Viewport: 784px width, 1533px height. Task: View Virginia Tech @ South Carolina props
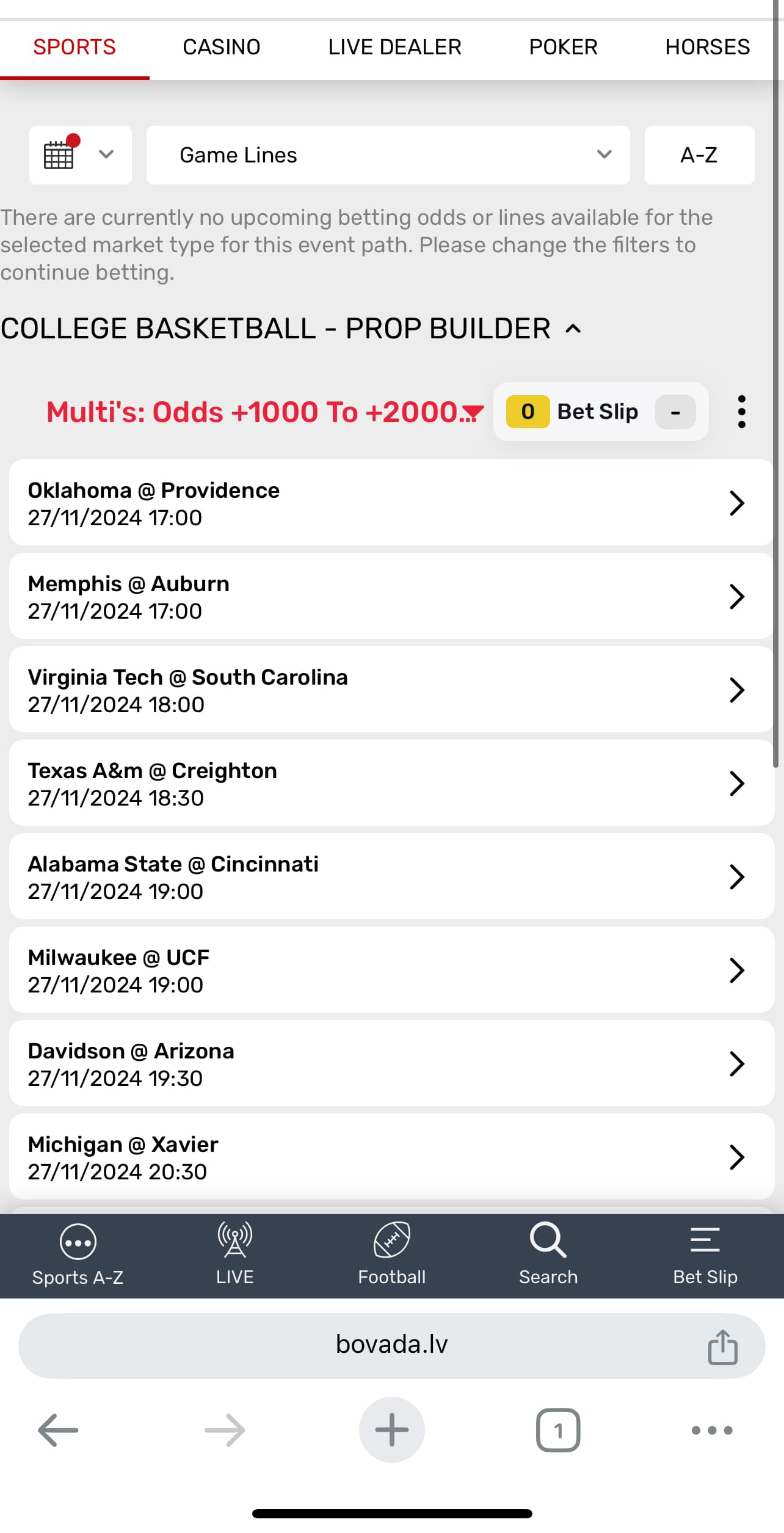[391, 690]
